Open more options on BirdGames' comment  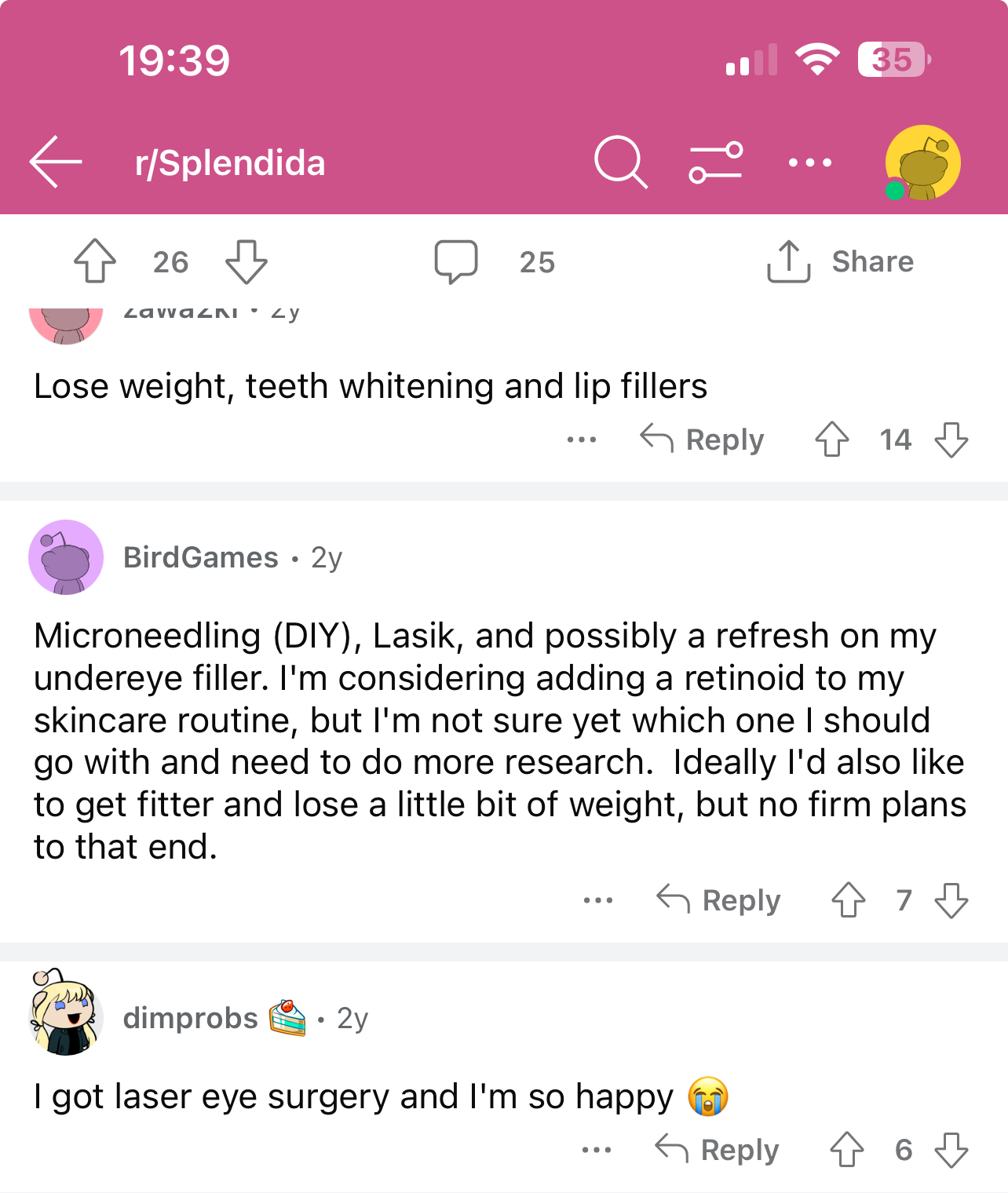(x=598, y=900)
